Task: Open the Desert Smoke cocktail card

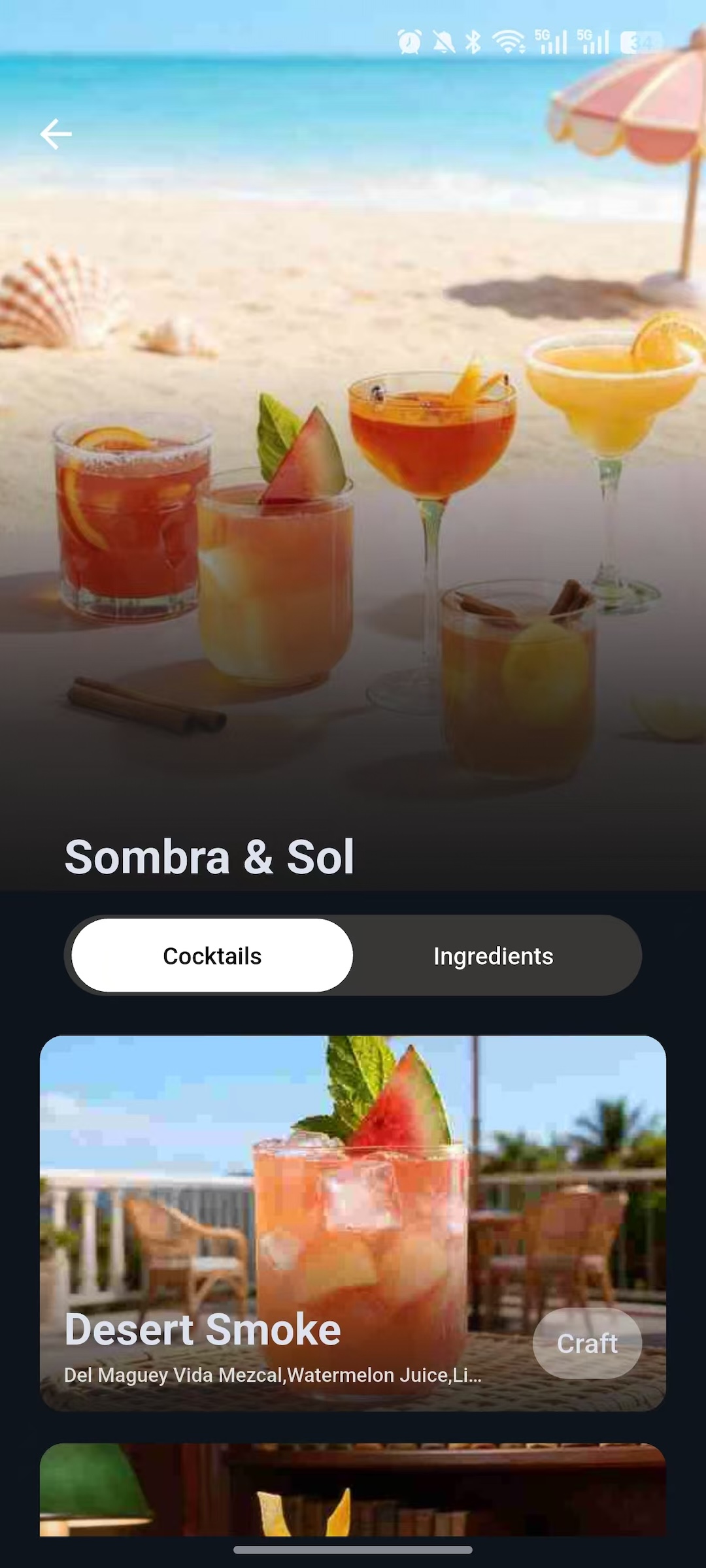Action: click(x=353, y=1176)
